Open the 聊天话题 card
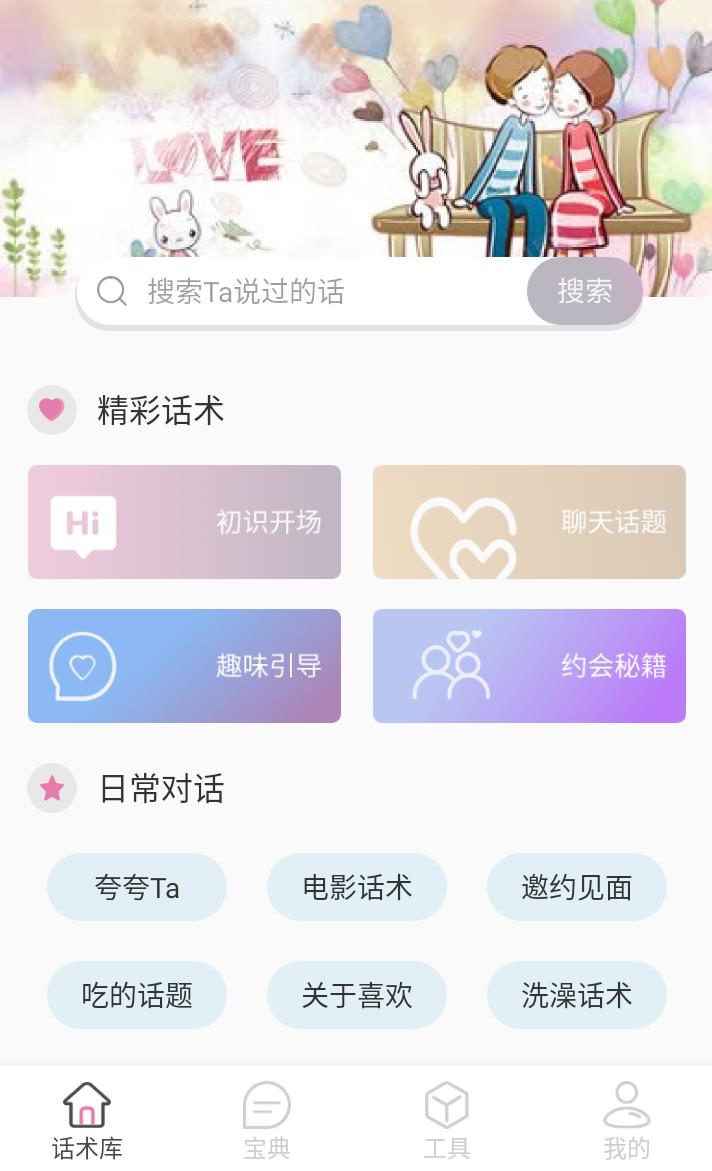This screenshot has height=1171, width=712. point(529,522)
